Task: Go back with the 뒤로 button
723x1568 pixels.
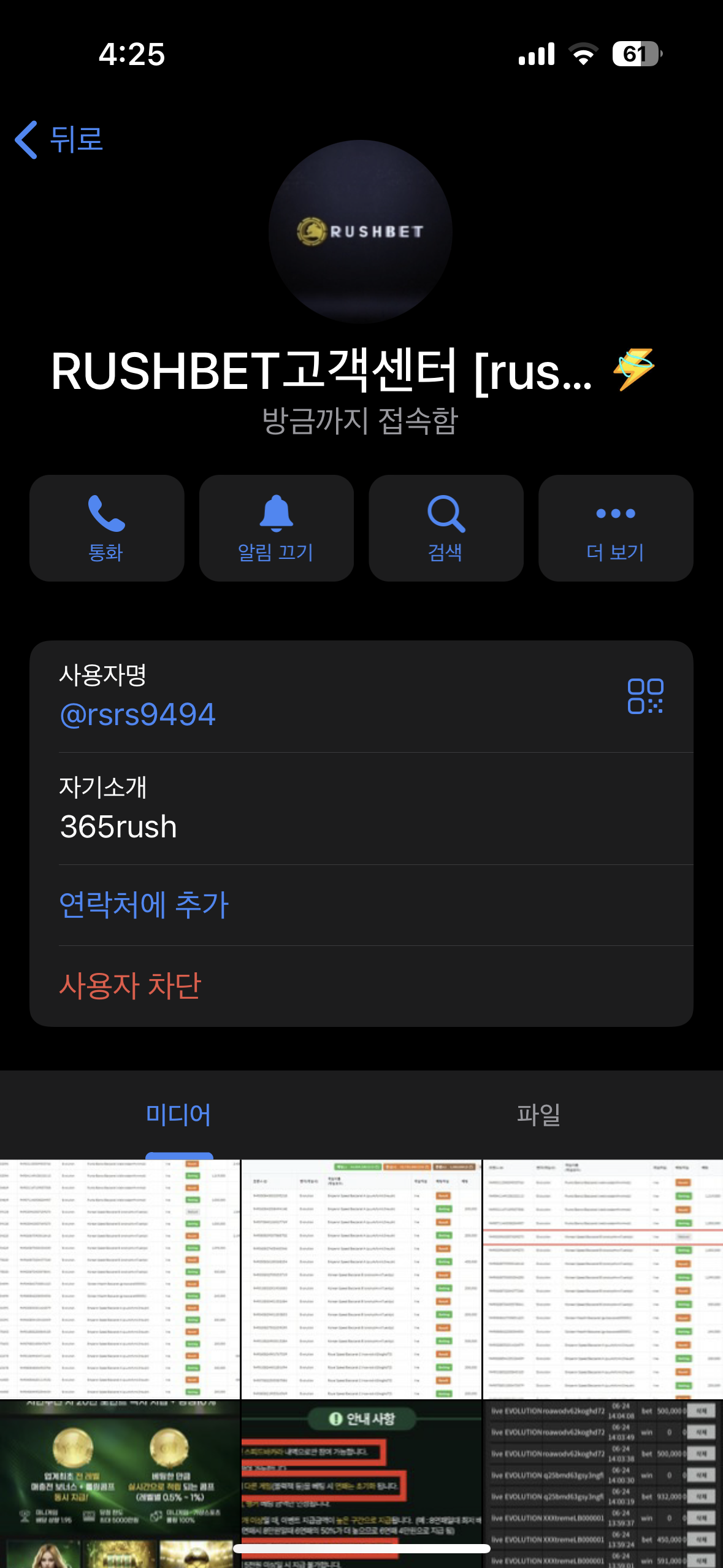Action: pos(59,139)
